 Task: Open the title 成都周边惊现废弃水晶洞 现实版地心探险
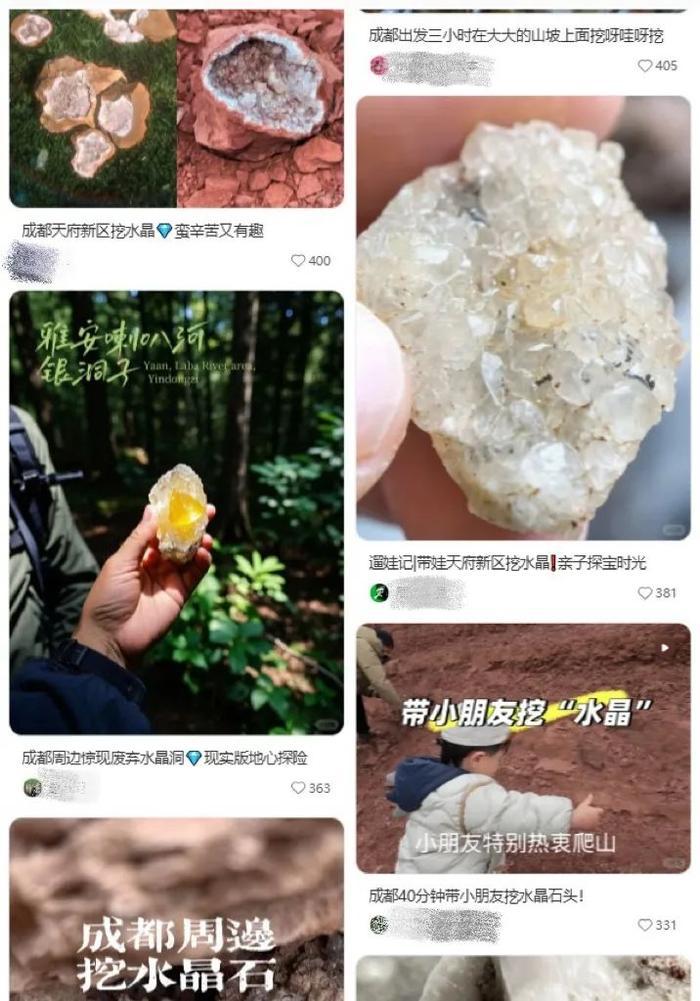[164, 759]
